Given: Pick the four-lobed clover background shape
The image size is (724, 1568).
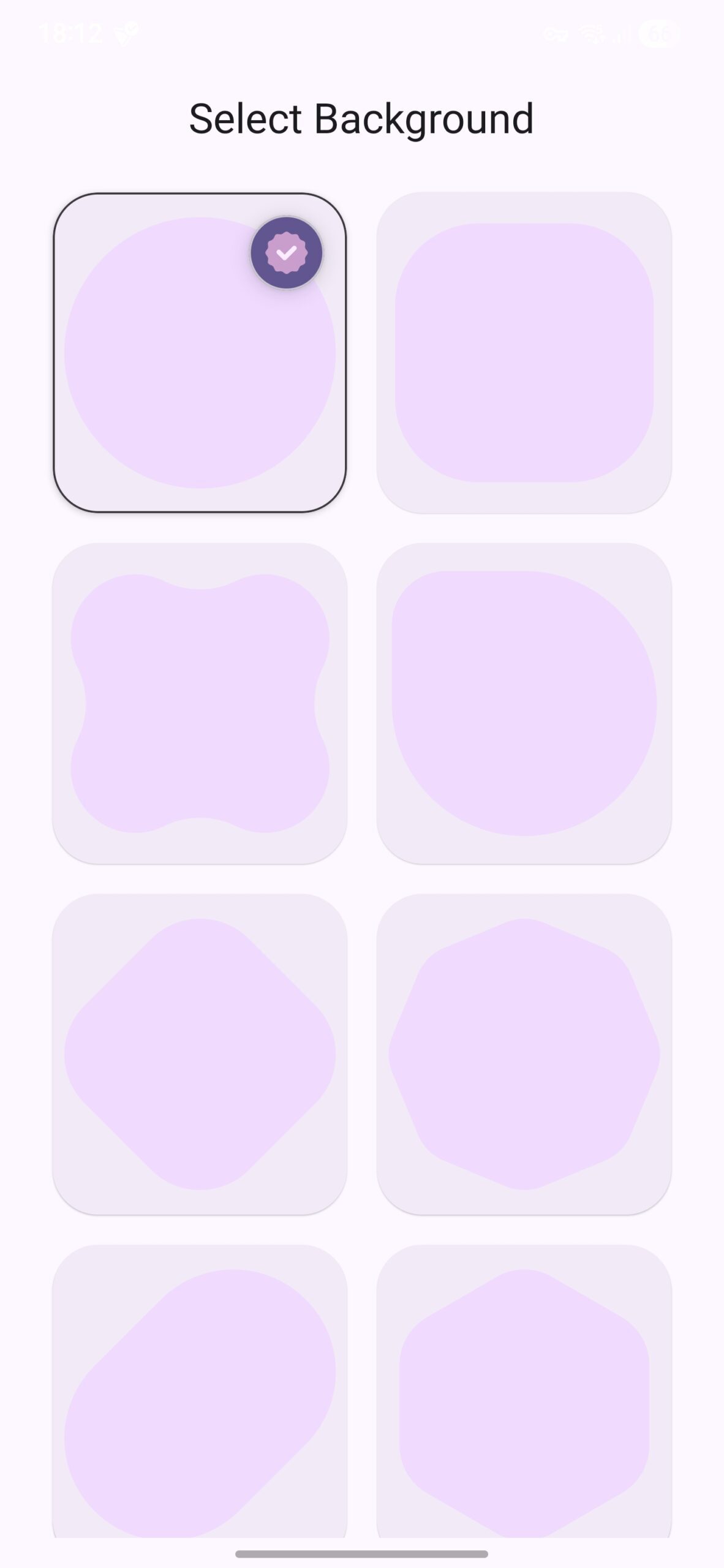Looking at the screenshot, I should point(200,703).
